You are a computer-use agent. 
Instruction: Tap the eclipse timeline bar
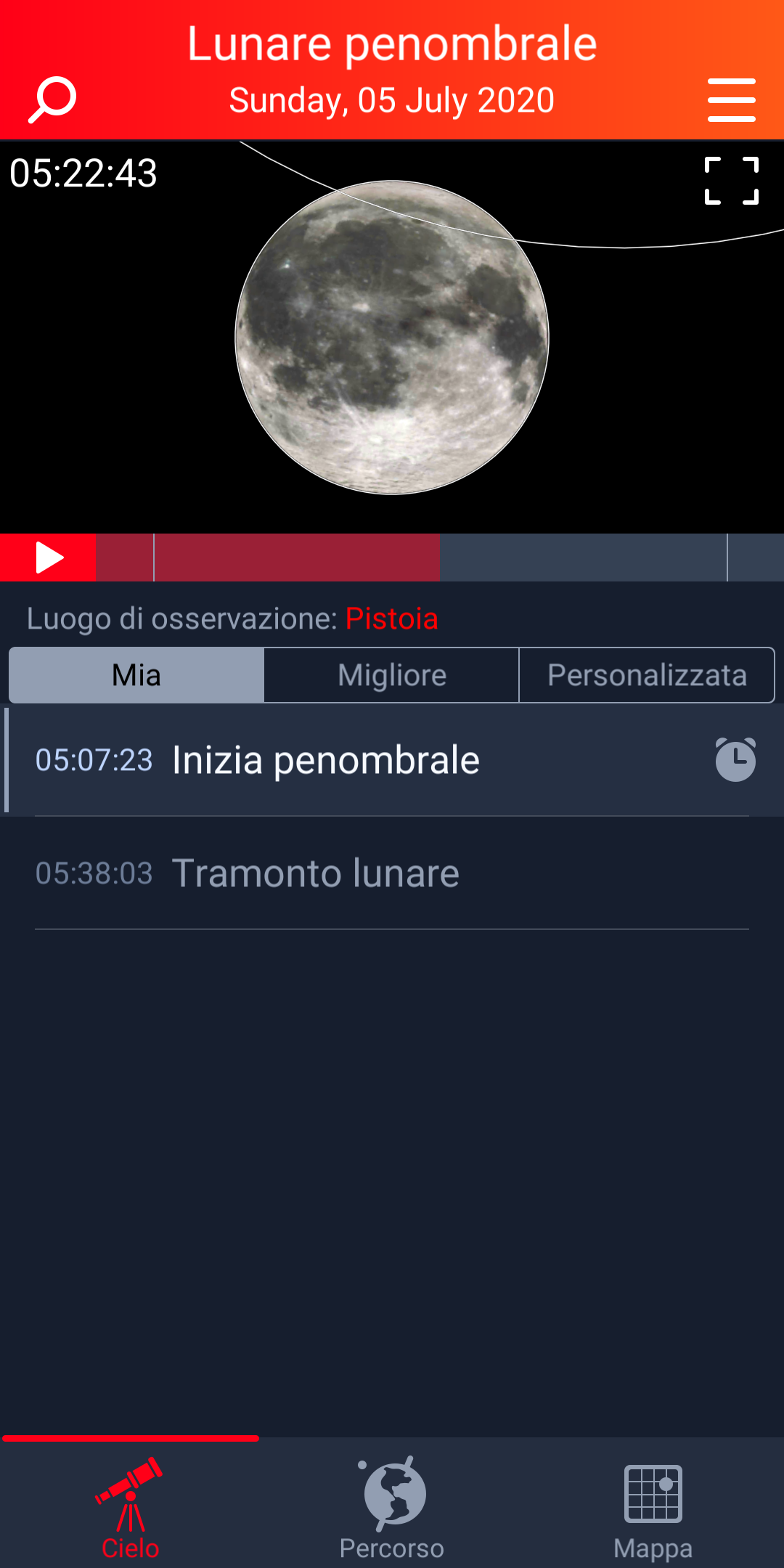(440, 558)
